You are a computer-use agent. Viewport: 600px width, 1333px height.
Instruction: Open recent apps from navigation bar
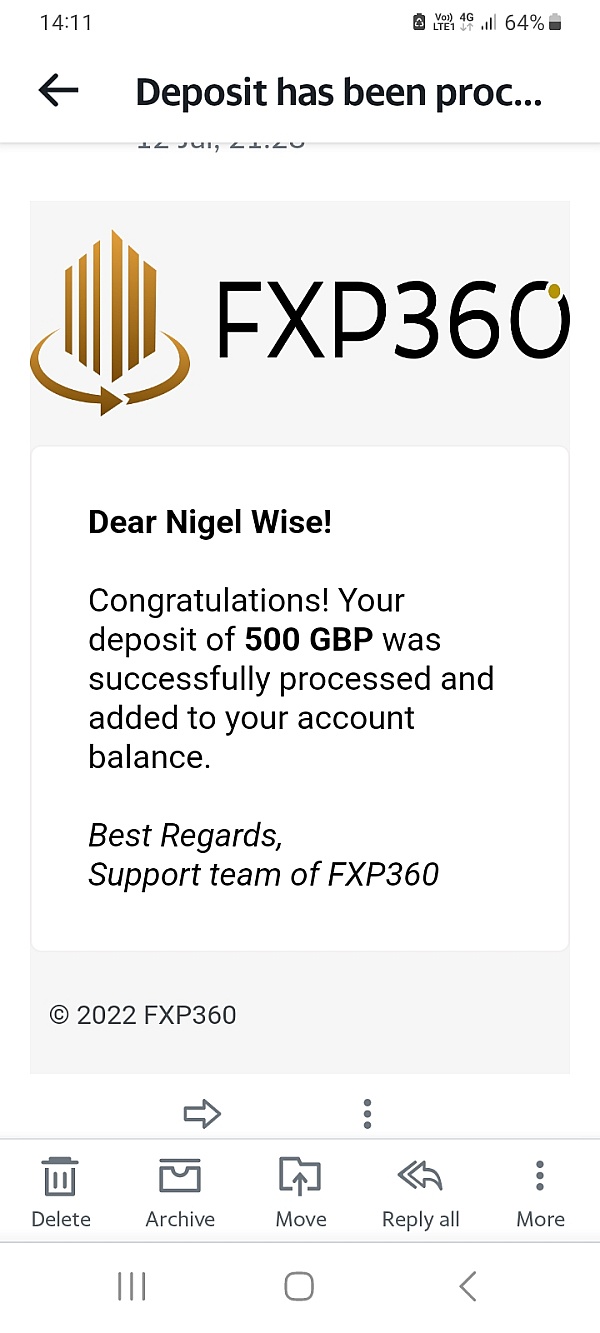tap(132, 1286)
